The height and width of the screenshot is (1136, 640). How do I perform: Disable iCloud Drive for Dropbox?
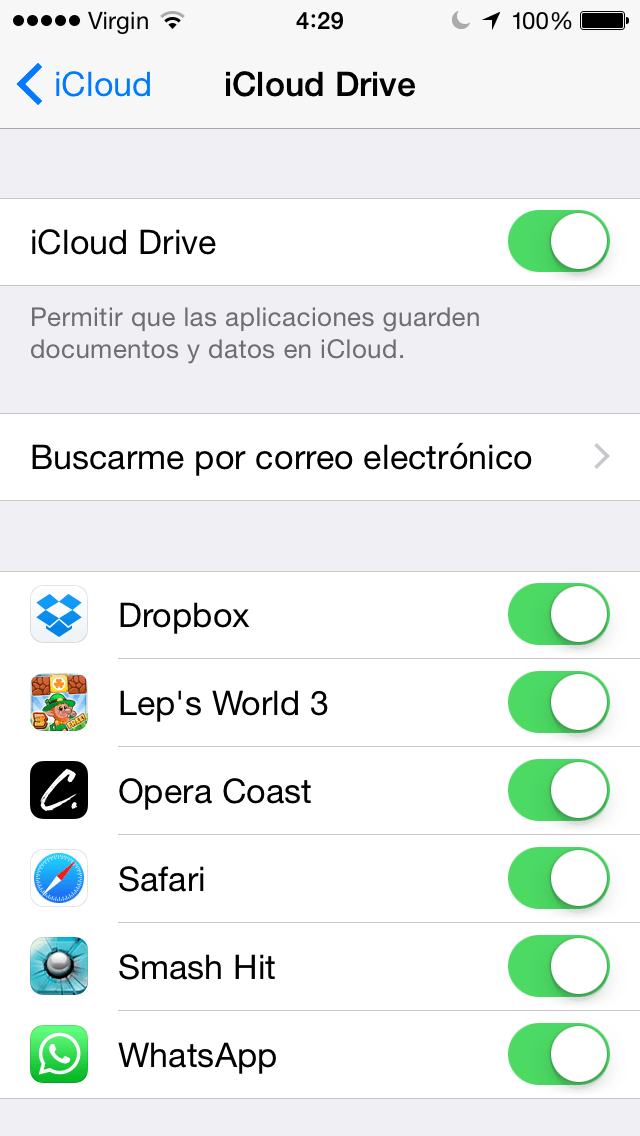[558, 614]
